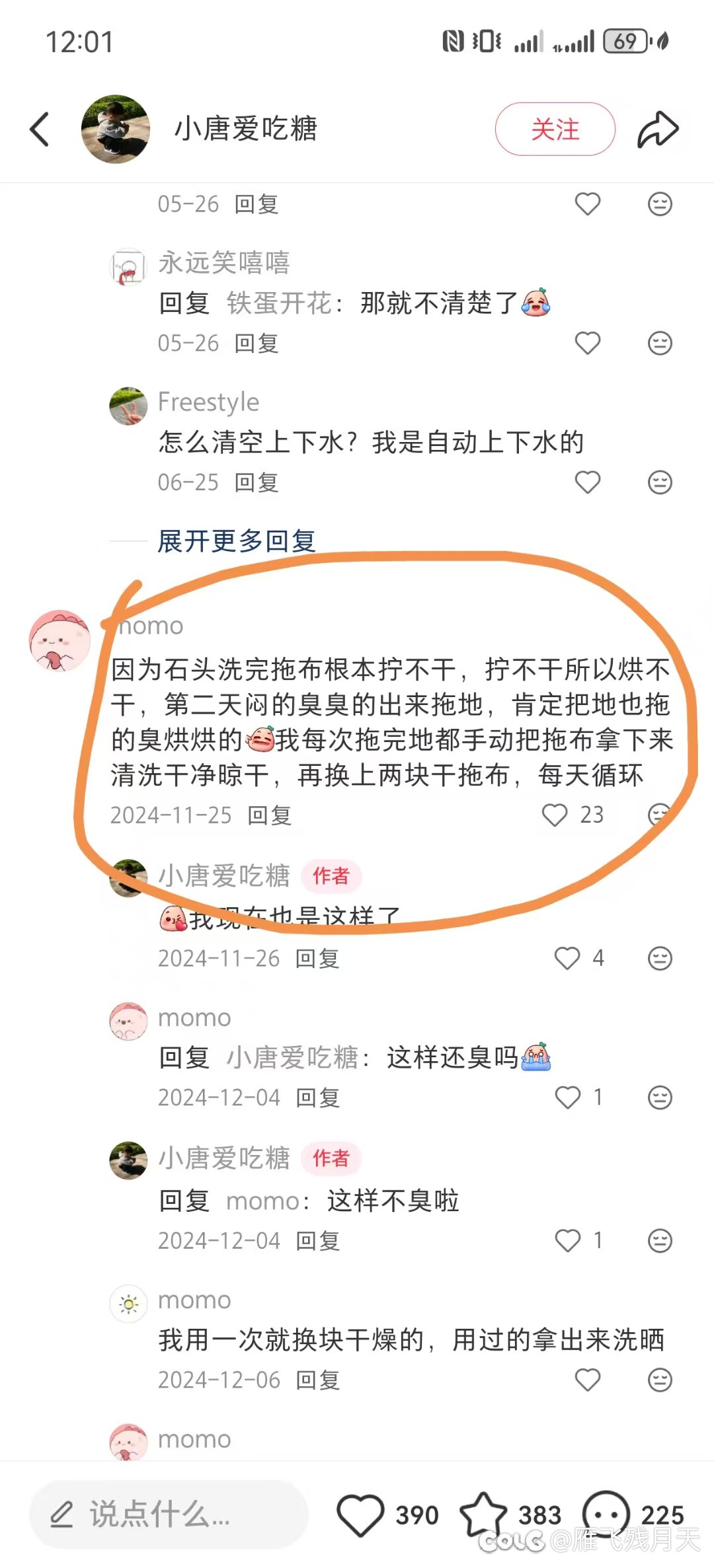
Task: Go back using the top-left arrow
Action: pyautogui.click(x=40, y=129)
